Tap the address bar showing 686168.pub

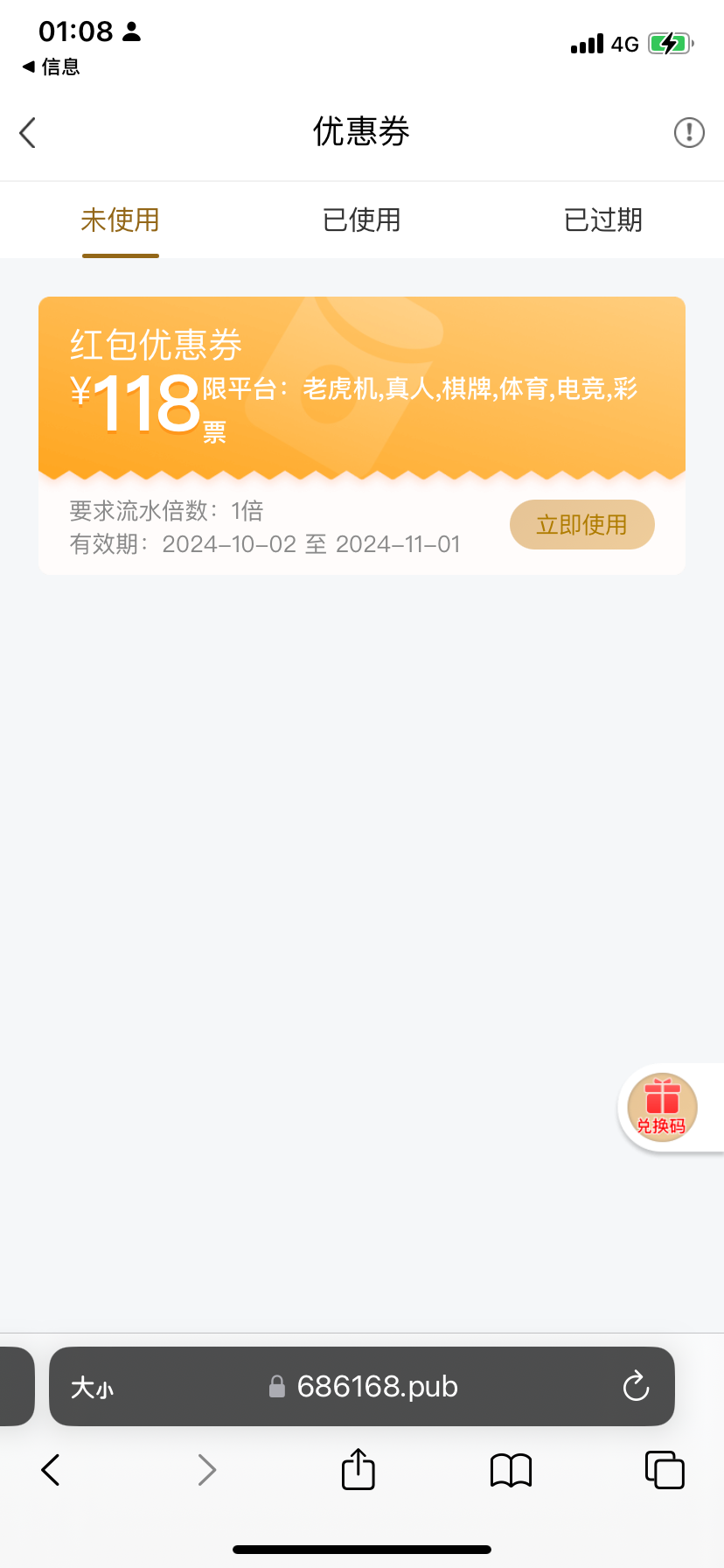pyautogui.click(x=378, y=1386)
